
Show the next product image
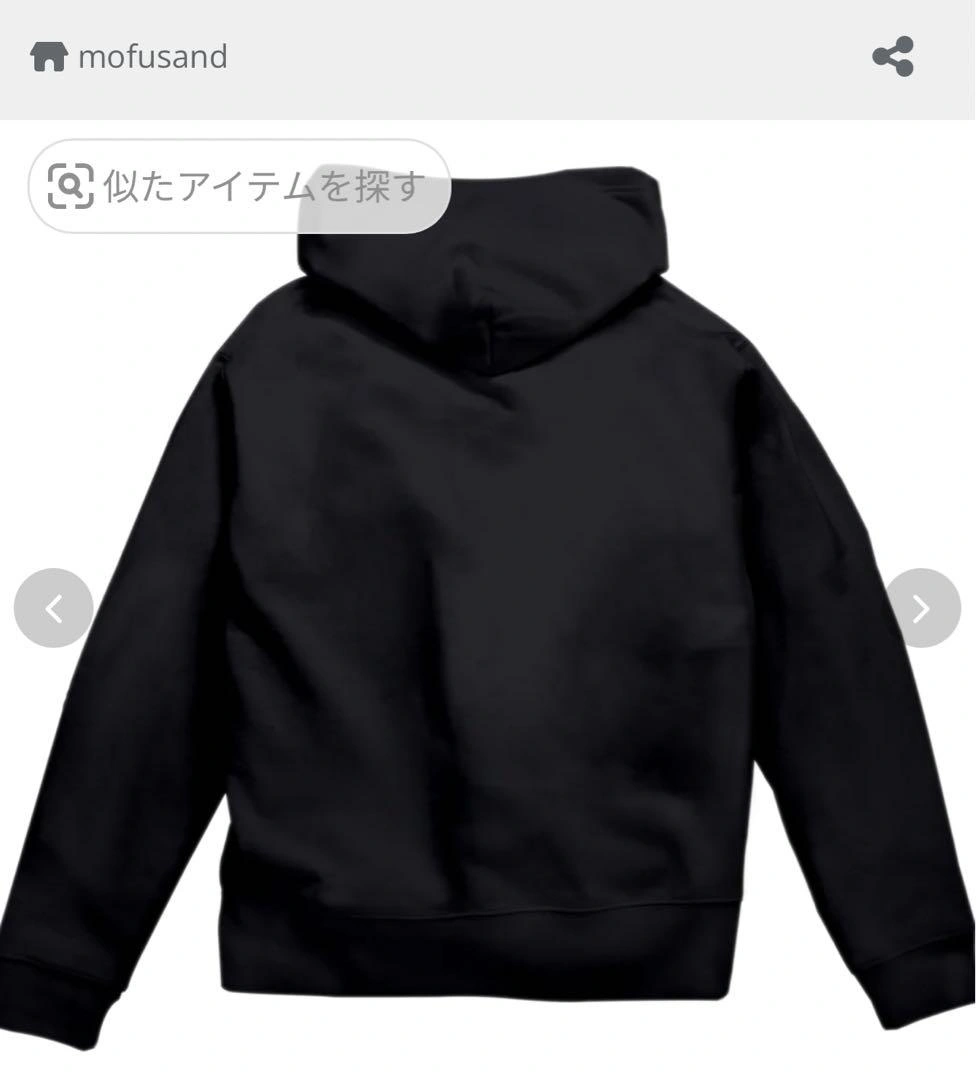[922, 608]
